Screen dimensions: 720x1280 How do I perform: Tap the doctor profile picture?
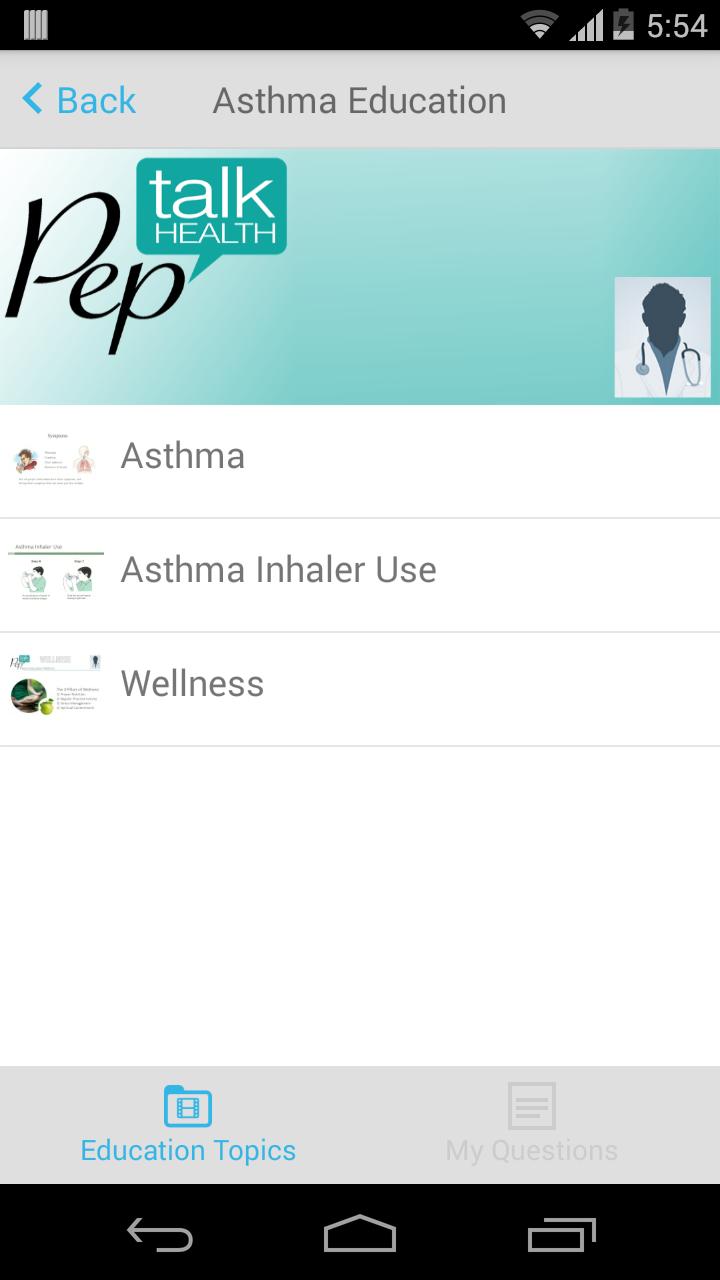click(x=662, y=338)
